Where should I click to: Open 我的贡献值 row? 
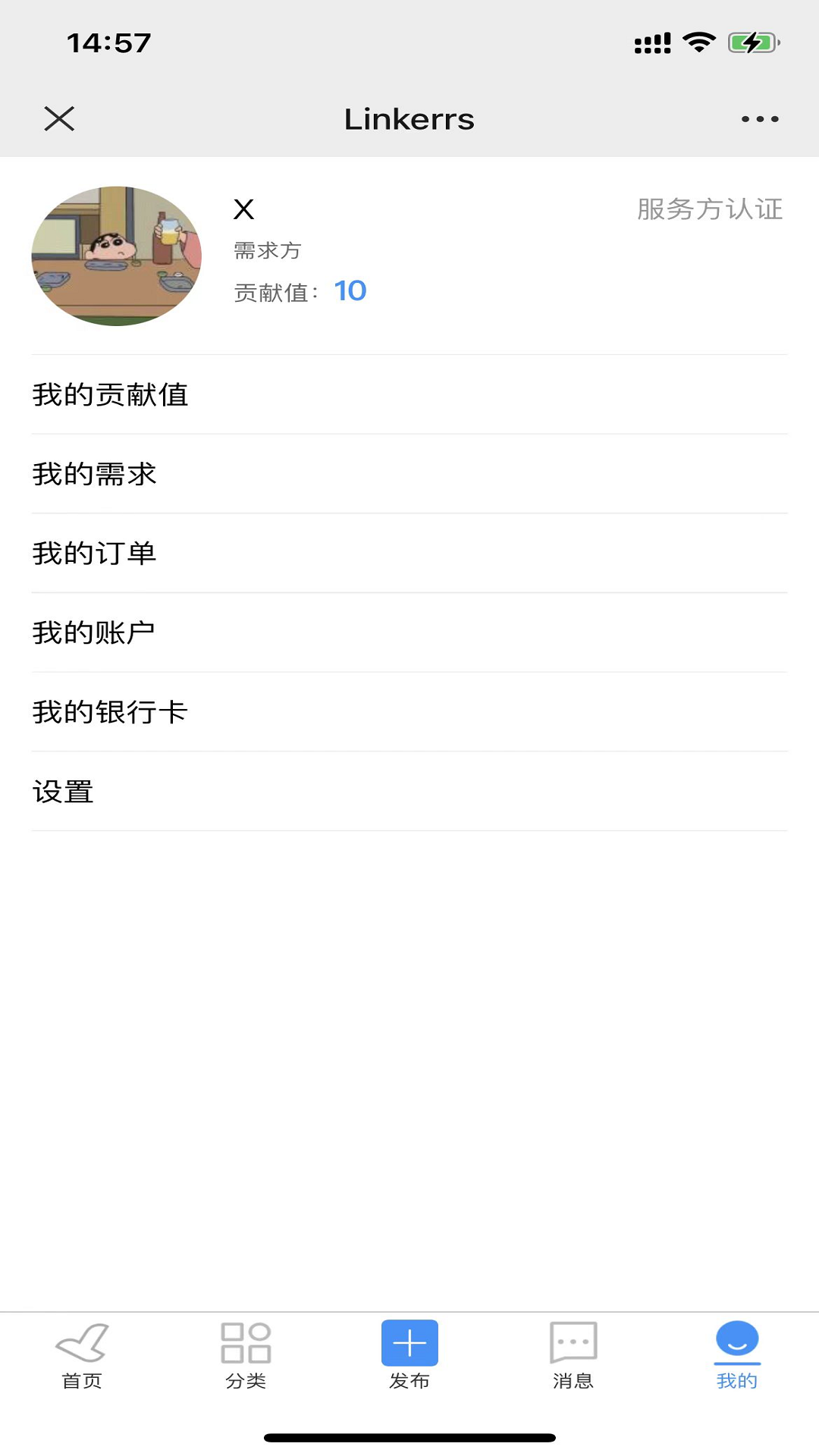(x=409, y=395)
